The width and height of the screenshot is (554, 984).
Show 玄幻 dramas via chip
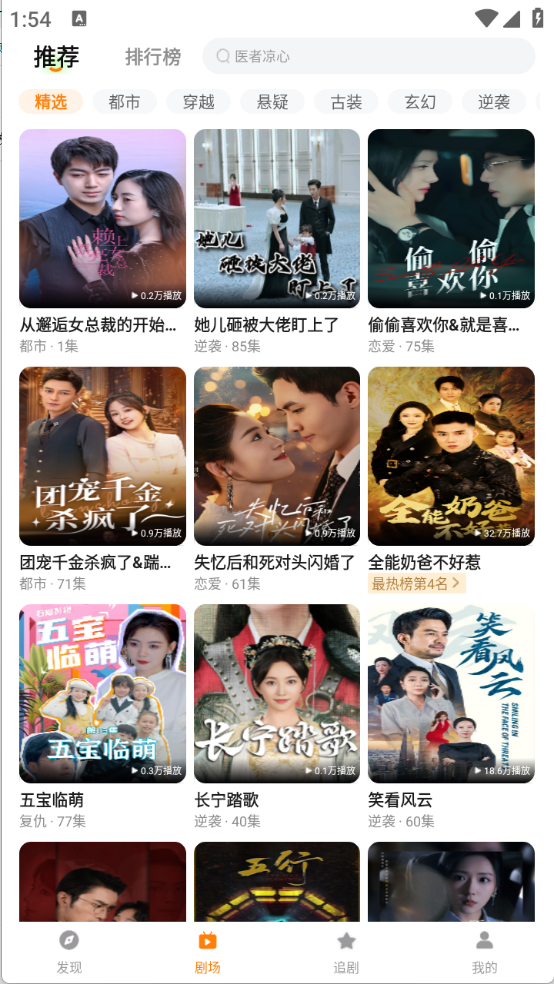[420, 102]
